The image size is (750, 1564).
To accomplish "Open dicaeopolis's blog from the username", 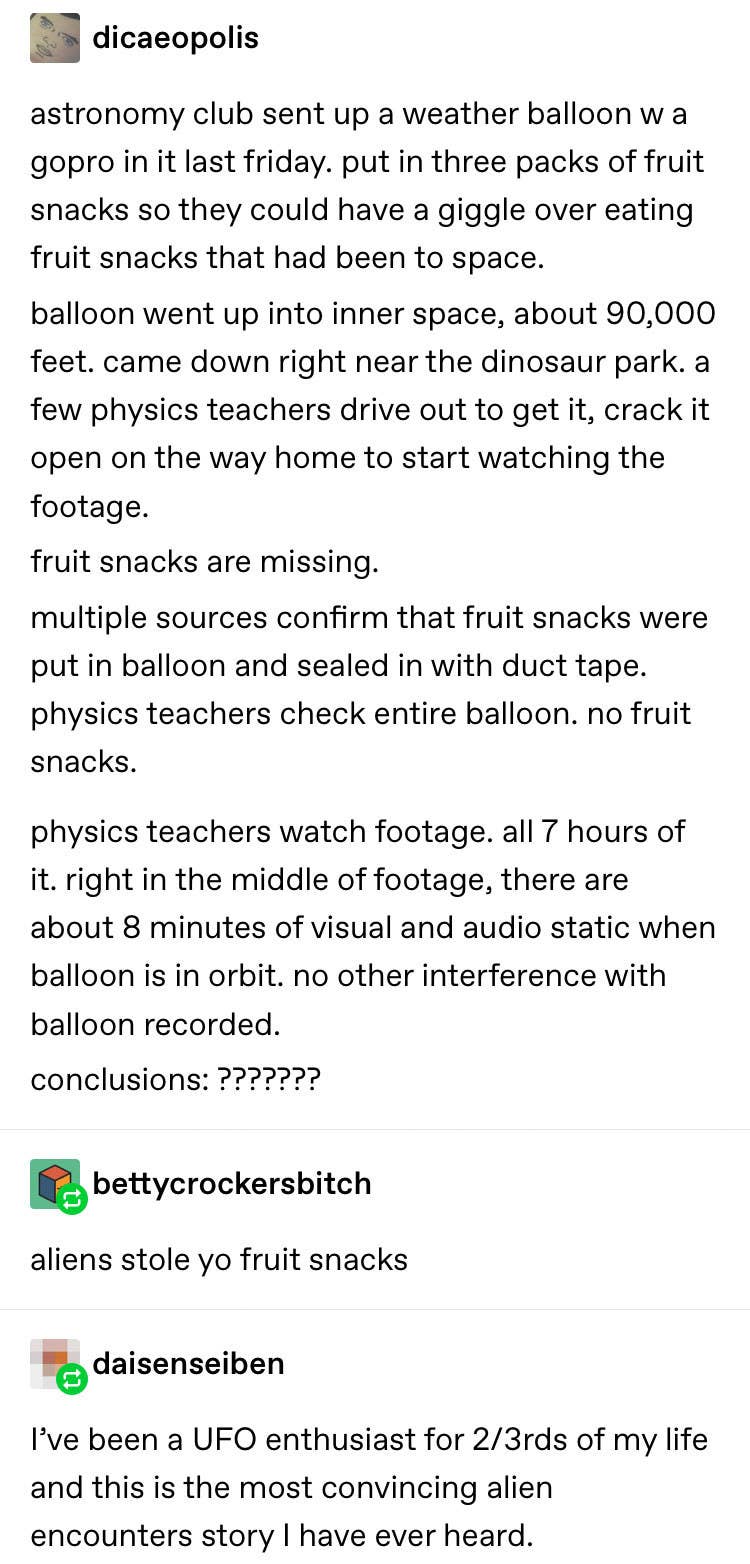I will (175, 38).
